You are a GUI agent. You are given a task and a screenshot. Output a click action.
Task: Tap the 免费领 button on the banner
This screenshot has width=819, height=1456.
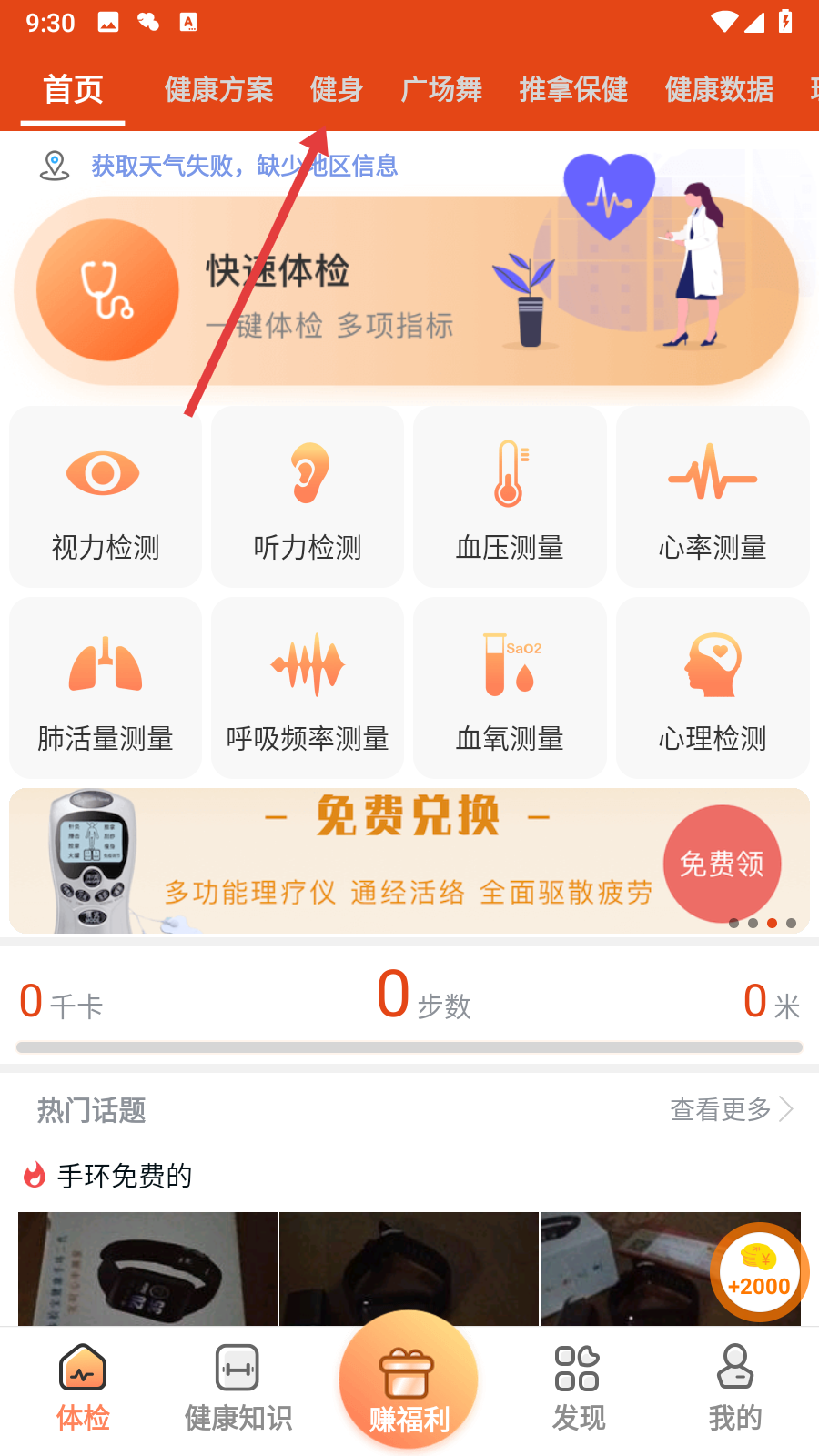point(723,864)
